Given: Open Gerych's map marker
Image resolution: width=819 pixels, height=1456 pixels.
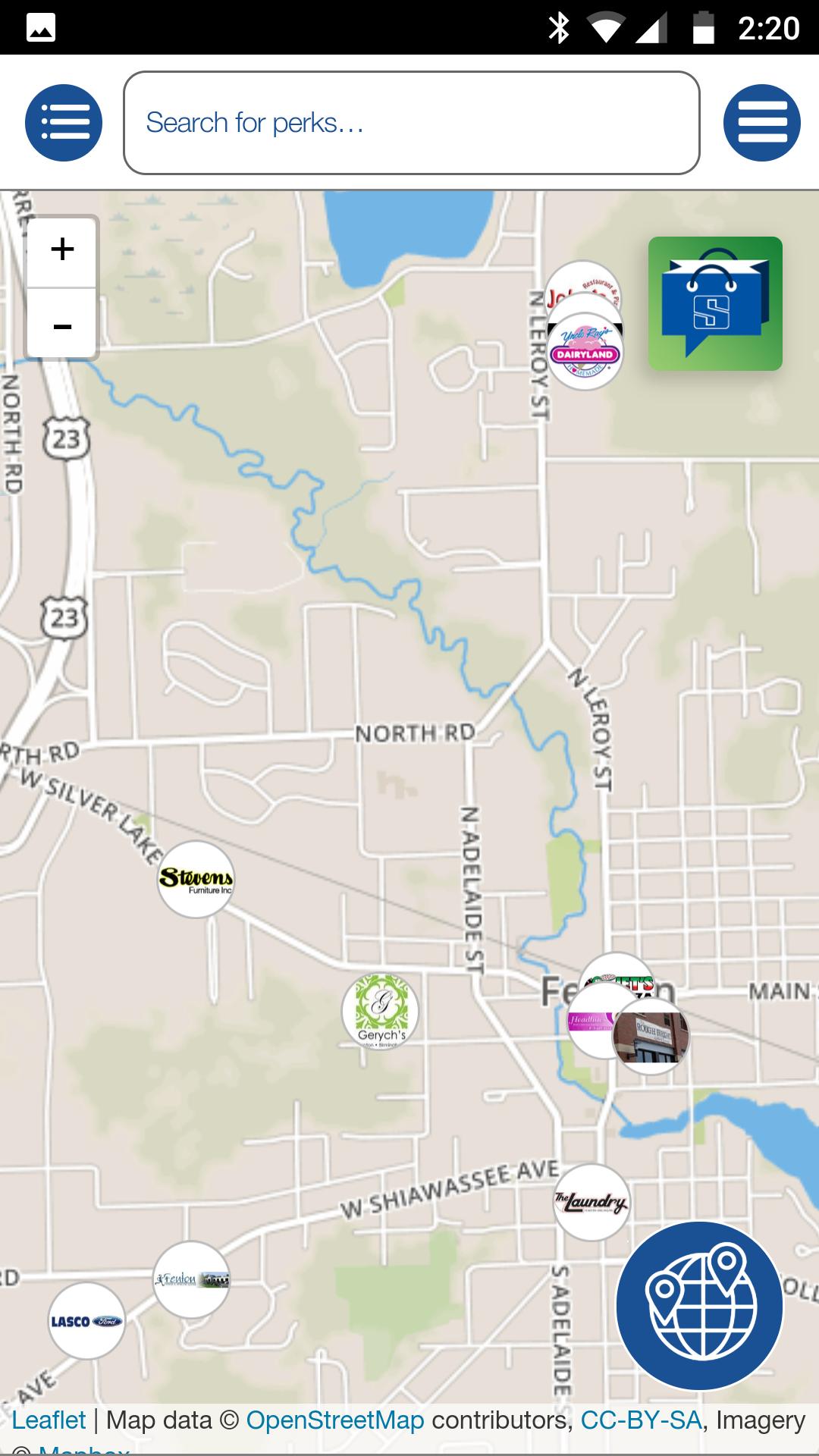Looking at the screenshot, I should click(380, 1012).
